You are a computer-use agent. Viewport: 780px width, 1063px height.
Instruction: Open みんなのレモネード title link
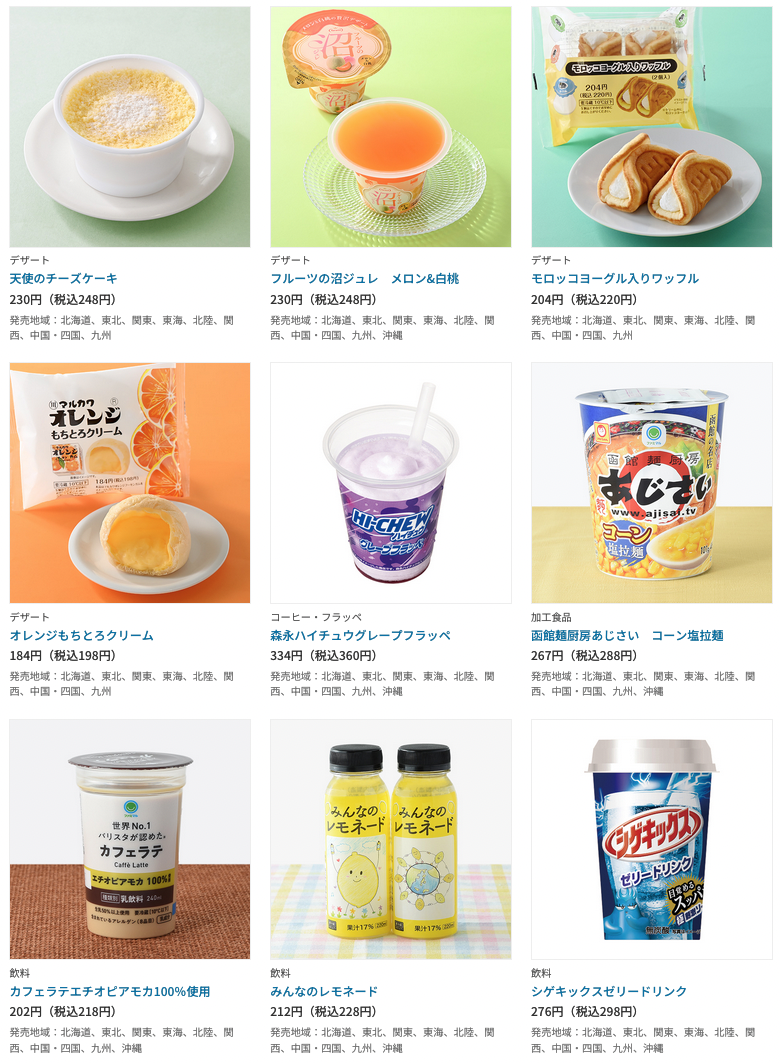click(324, 992)
